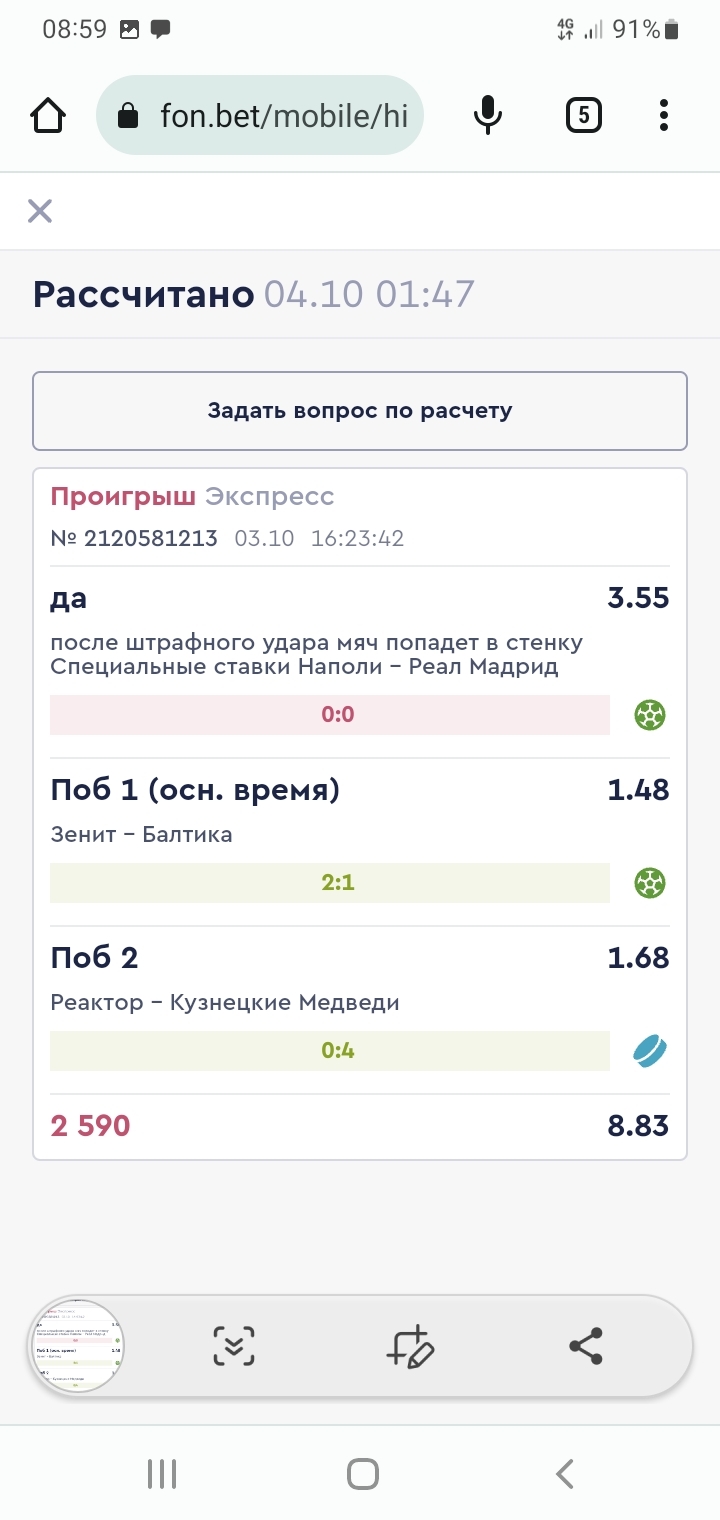The image size is (720, 1520).
Task: Open the screenshot preview thumbnail
Action: pos(78,1345)
